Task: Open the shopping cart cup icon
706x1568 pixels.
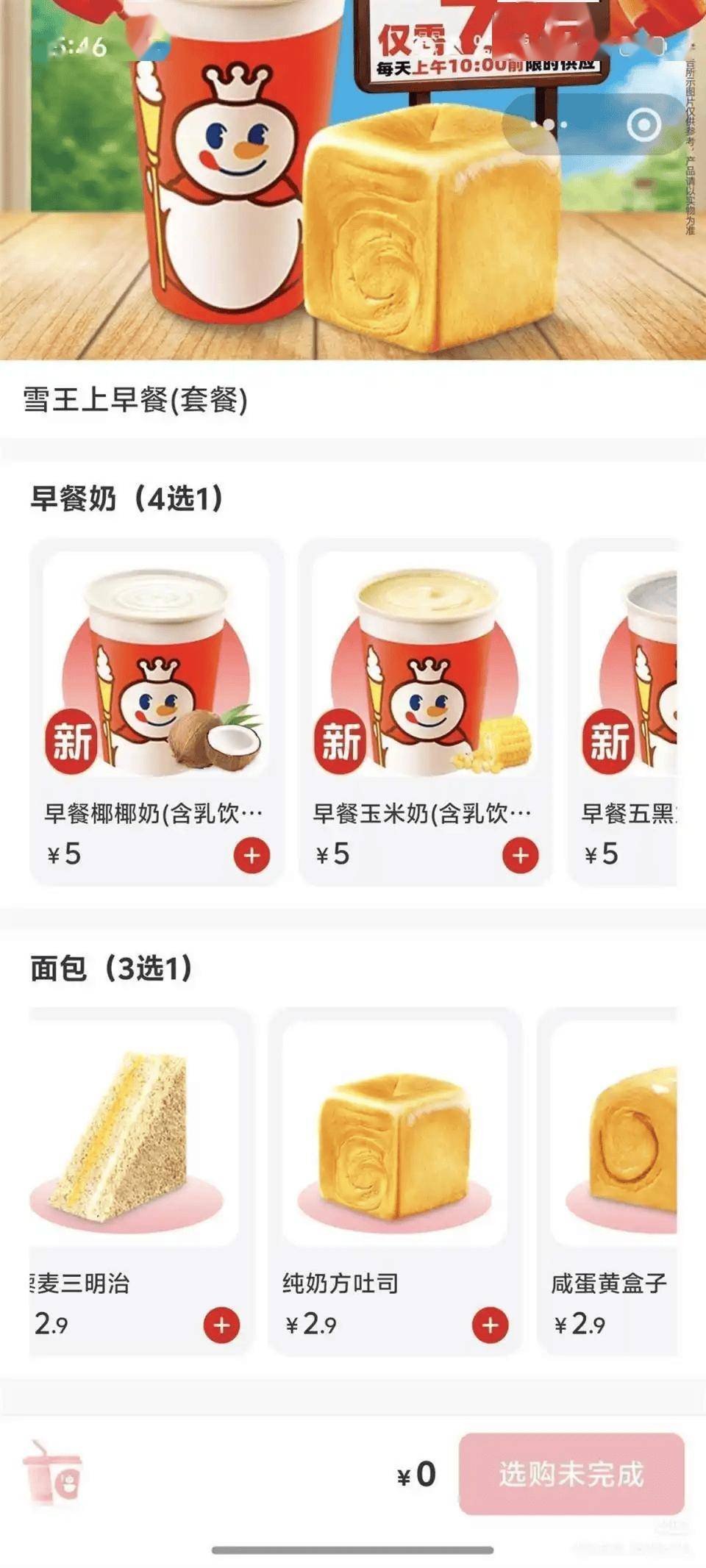Action: pos(53,1472)
